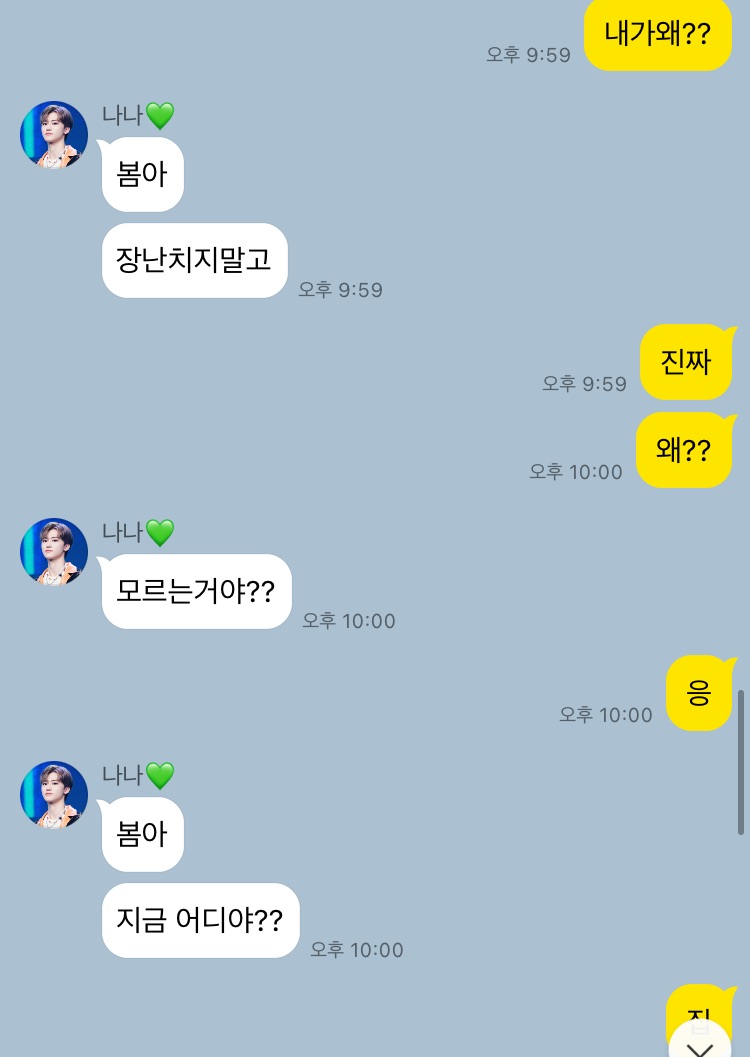This screenshot has height=1057, width=750.
Task: Open 나나's profile photo above 지금 어디야??
Action: (x=54, y=795)
